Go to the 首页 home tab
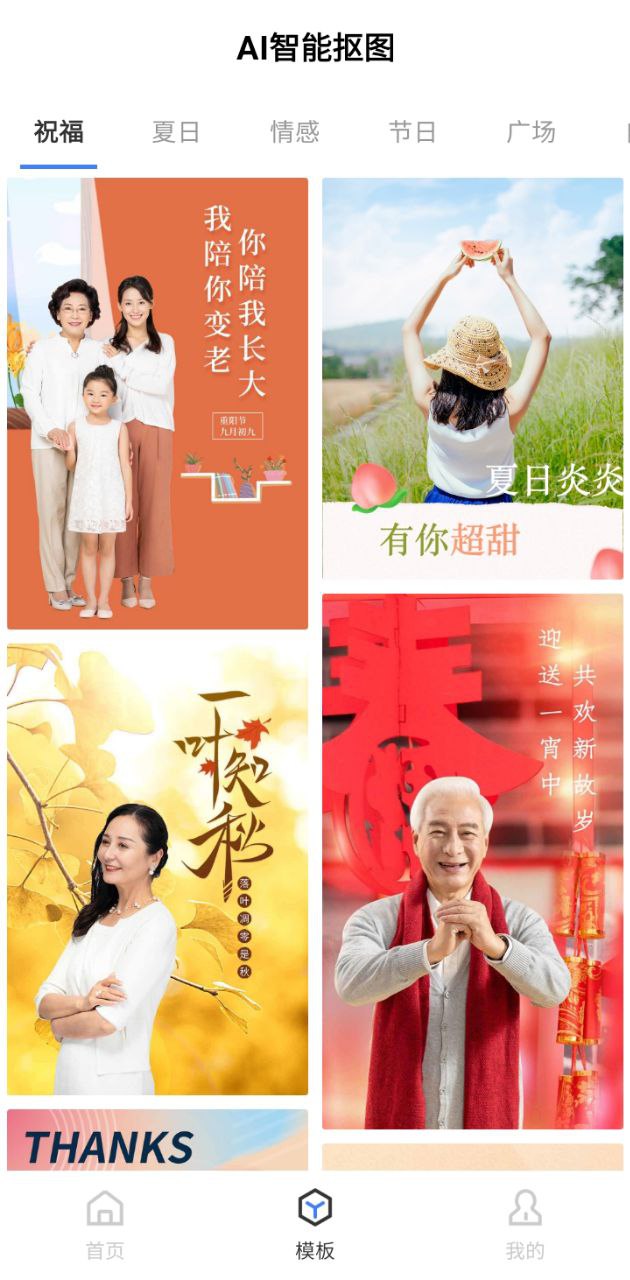Image resolution: width=630 pixels, height=1280 pixels. pos(105,1224)
